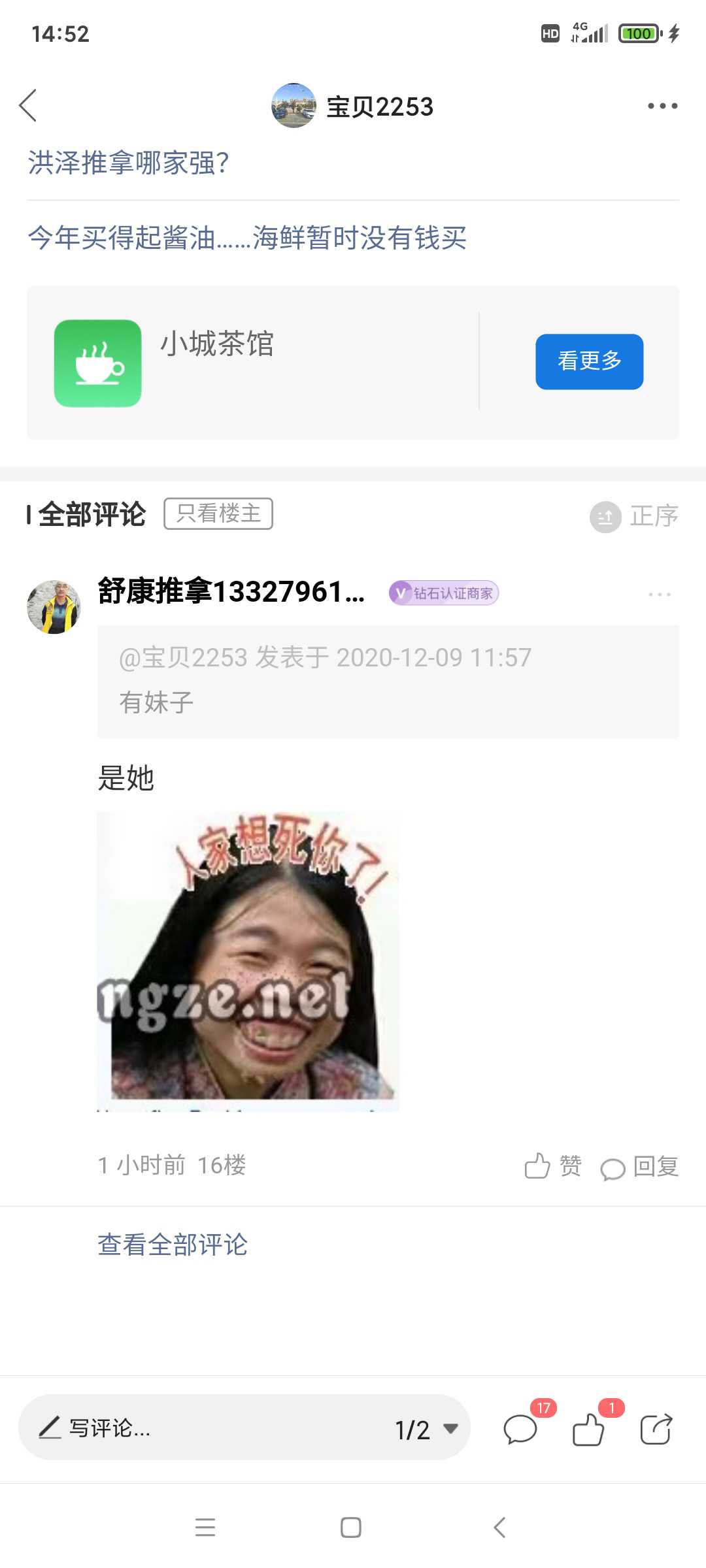The height and width of the screenshot is (1568, 706).
Task: Tap the 看更多 button
Action: [589, 361]
